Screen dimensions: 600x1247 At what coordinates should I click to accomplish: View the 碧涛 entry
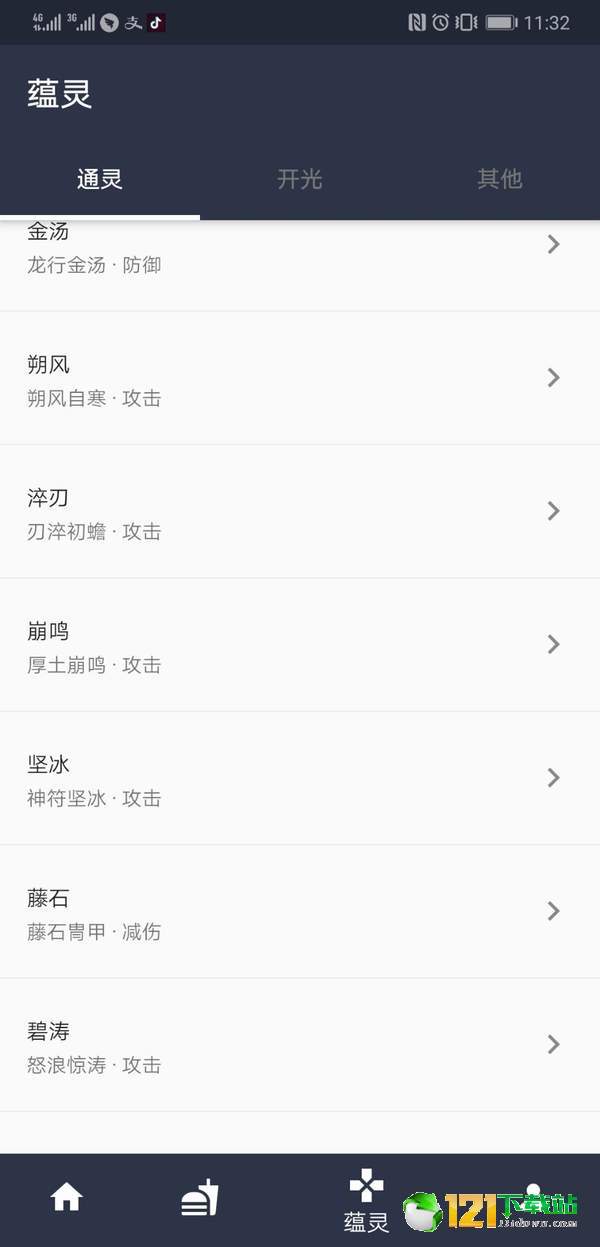coord(300,1045)
